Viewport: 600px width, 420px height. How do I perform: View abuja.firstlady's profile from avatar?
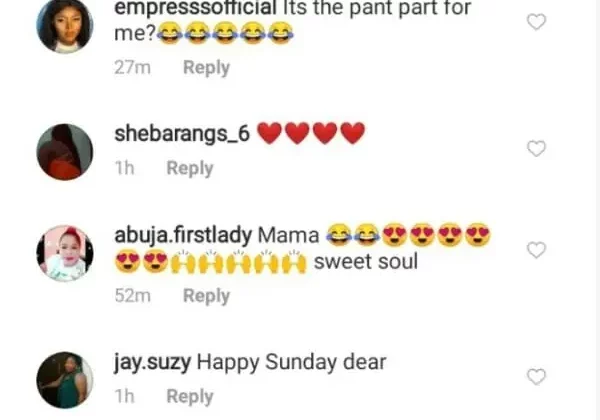tap(65, 252)
